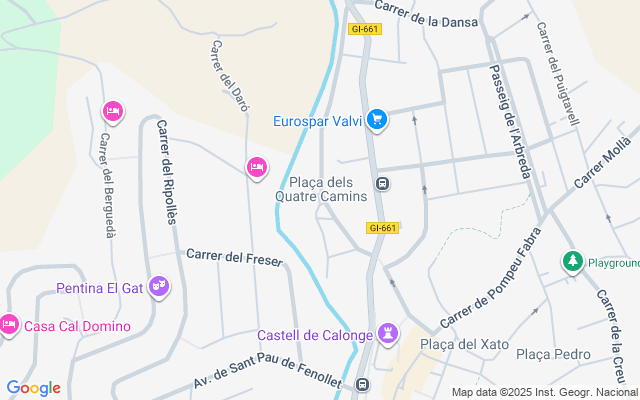Tap the Plaça dels Quatre Camins bus stop
Viewport: 640px width, 400px height.
pos(382,184)
